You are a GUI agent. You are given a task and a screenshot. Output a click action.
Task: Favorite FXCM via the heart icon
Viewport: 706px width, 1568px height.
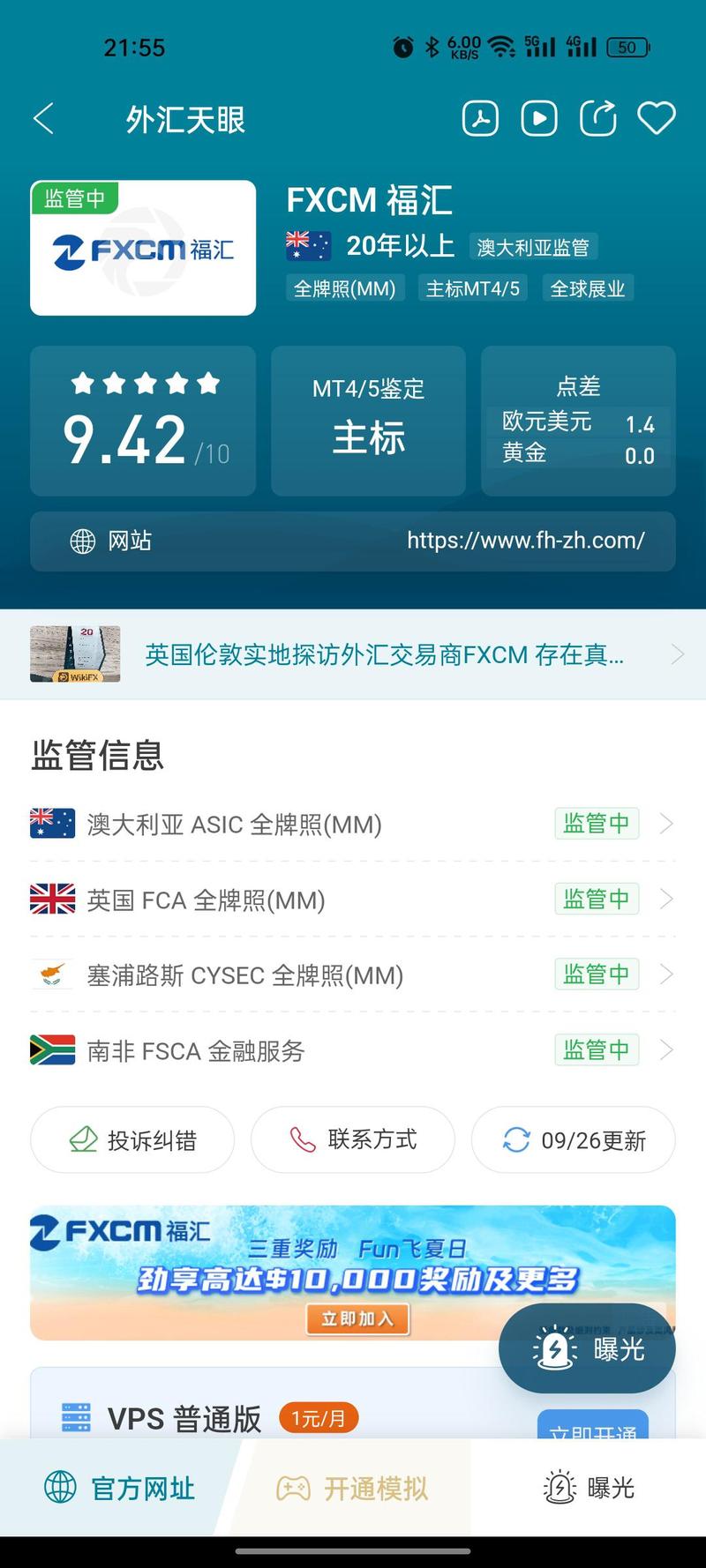657,116
